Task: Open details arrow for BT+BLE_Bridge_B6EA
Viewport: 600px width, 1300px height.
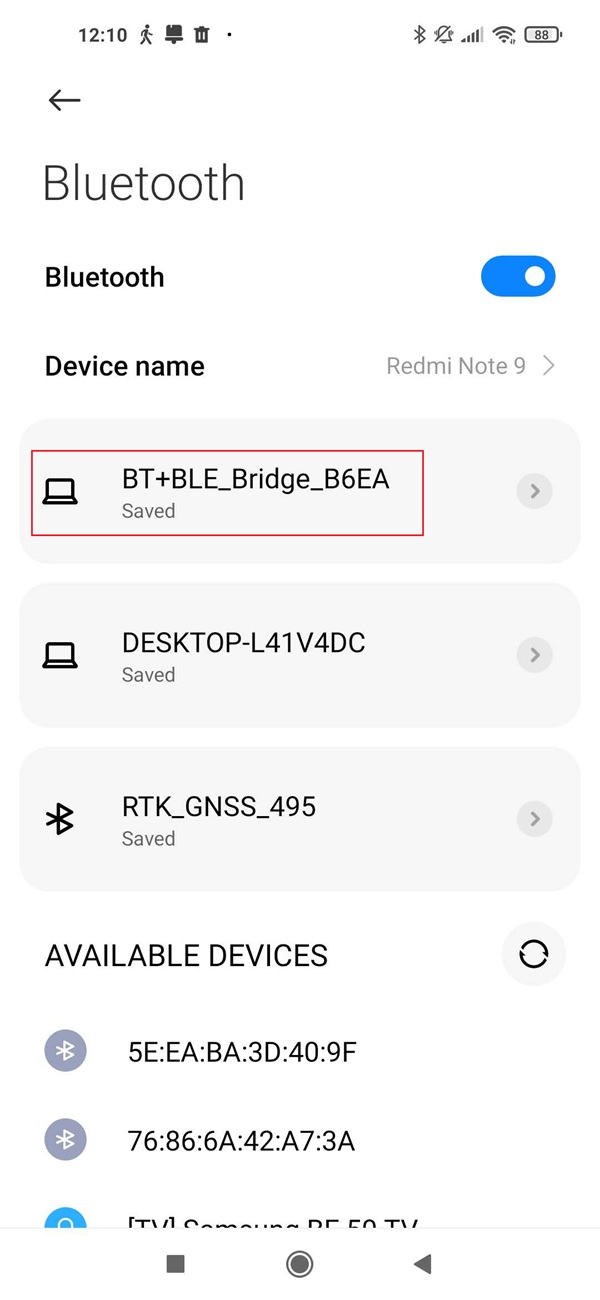Action: click(535, 491)
